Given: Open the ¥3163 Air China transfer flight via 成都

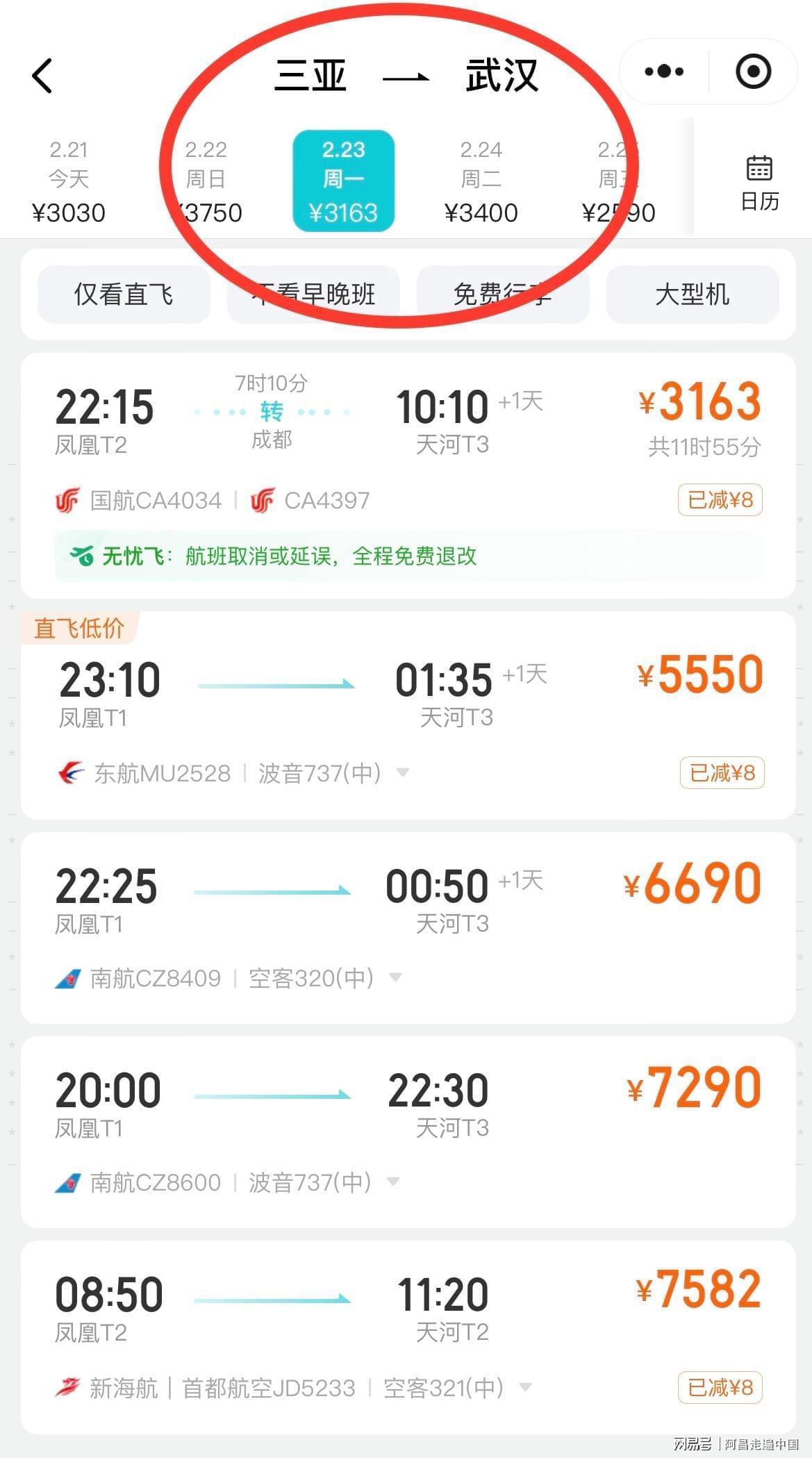Looking at the screenshot, I should click(x=408, y=445).
